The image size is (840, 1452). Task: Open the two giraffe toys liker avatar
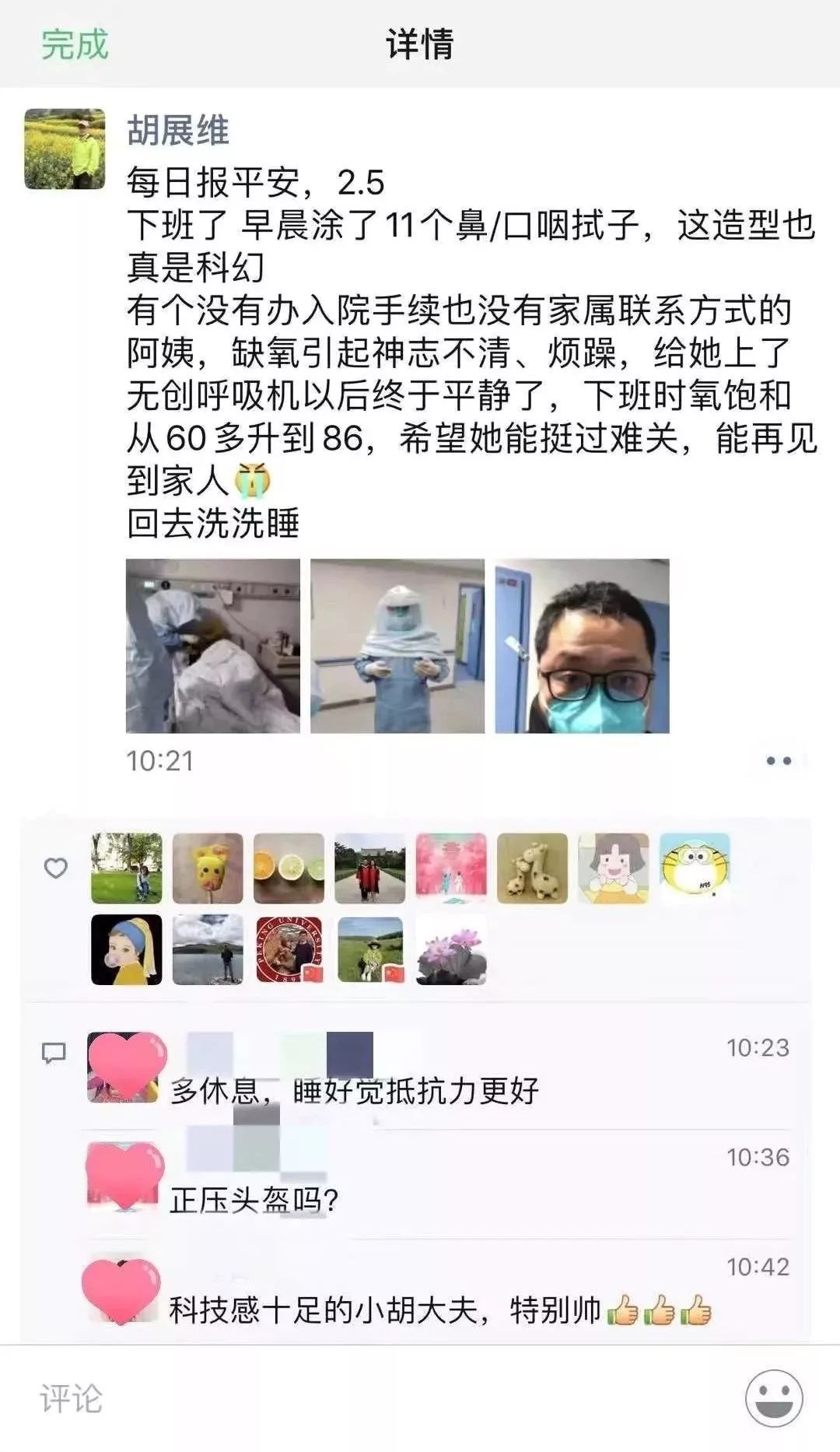point(532,868)
